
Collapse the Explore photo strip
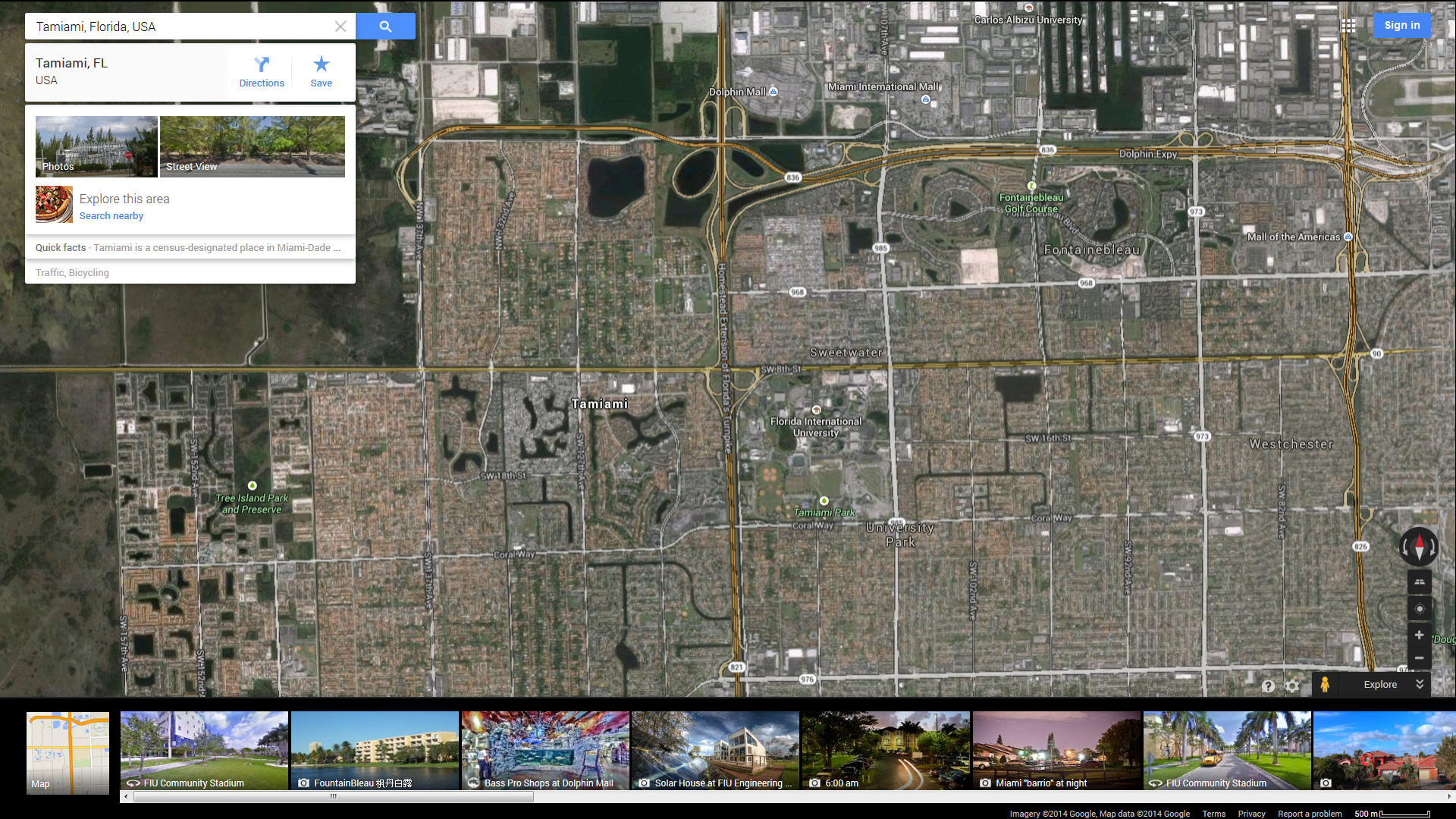click(x=1419, y=684)
